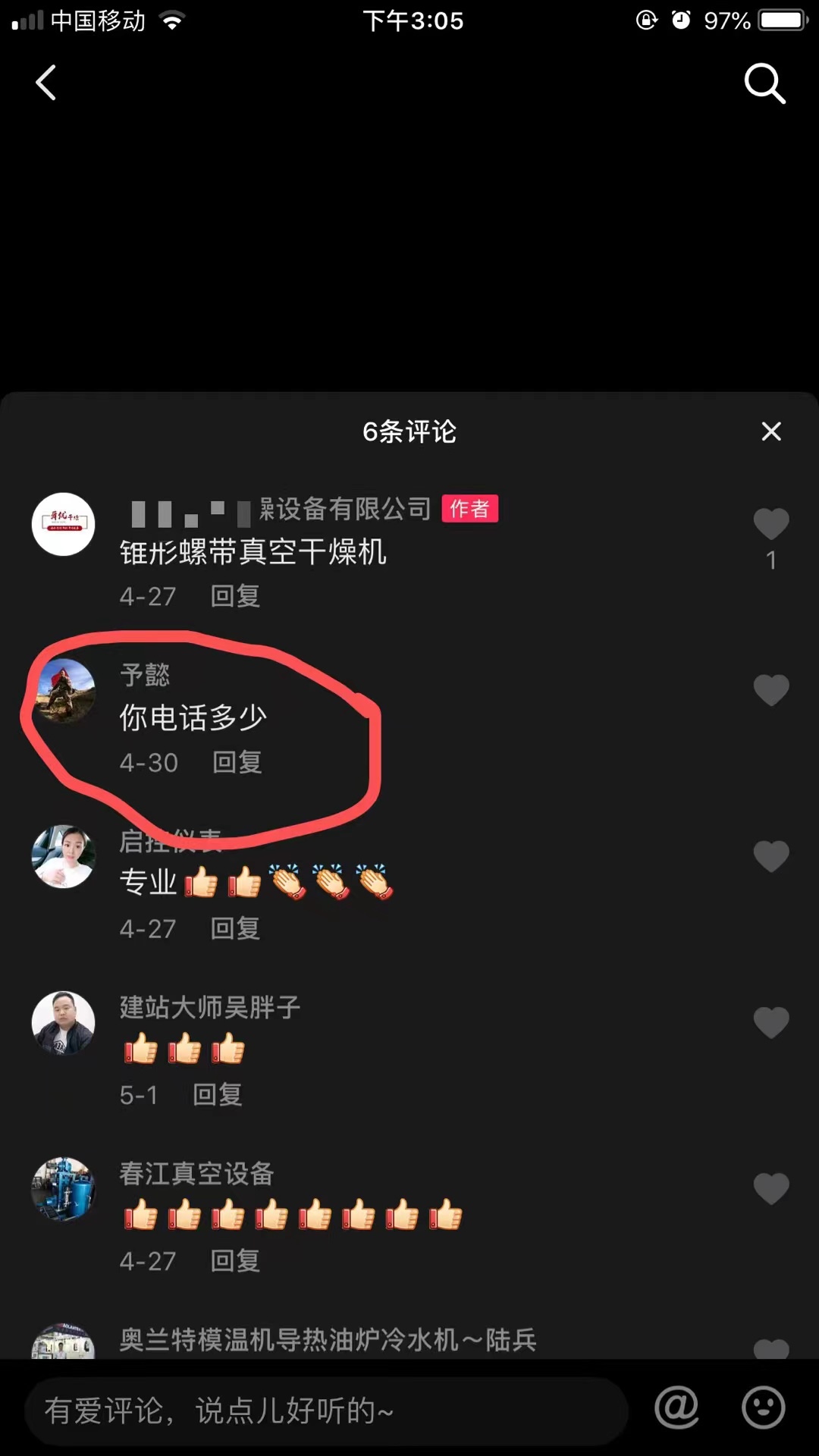The height and width of the screenshot is (1456, 819).
Task: Reply to 予懿's 你电话多少 comment
Action: (237, 762)
